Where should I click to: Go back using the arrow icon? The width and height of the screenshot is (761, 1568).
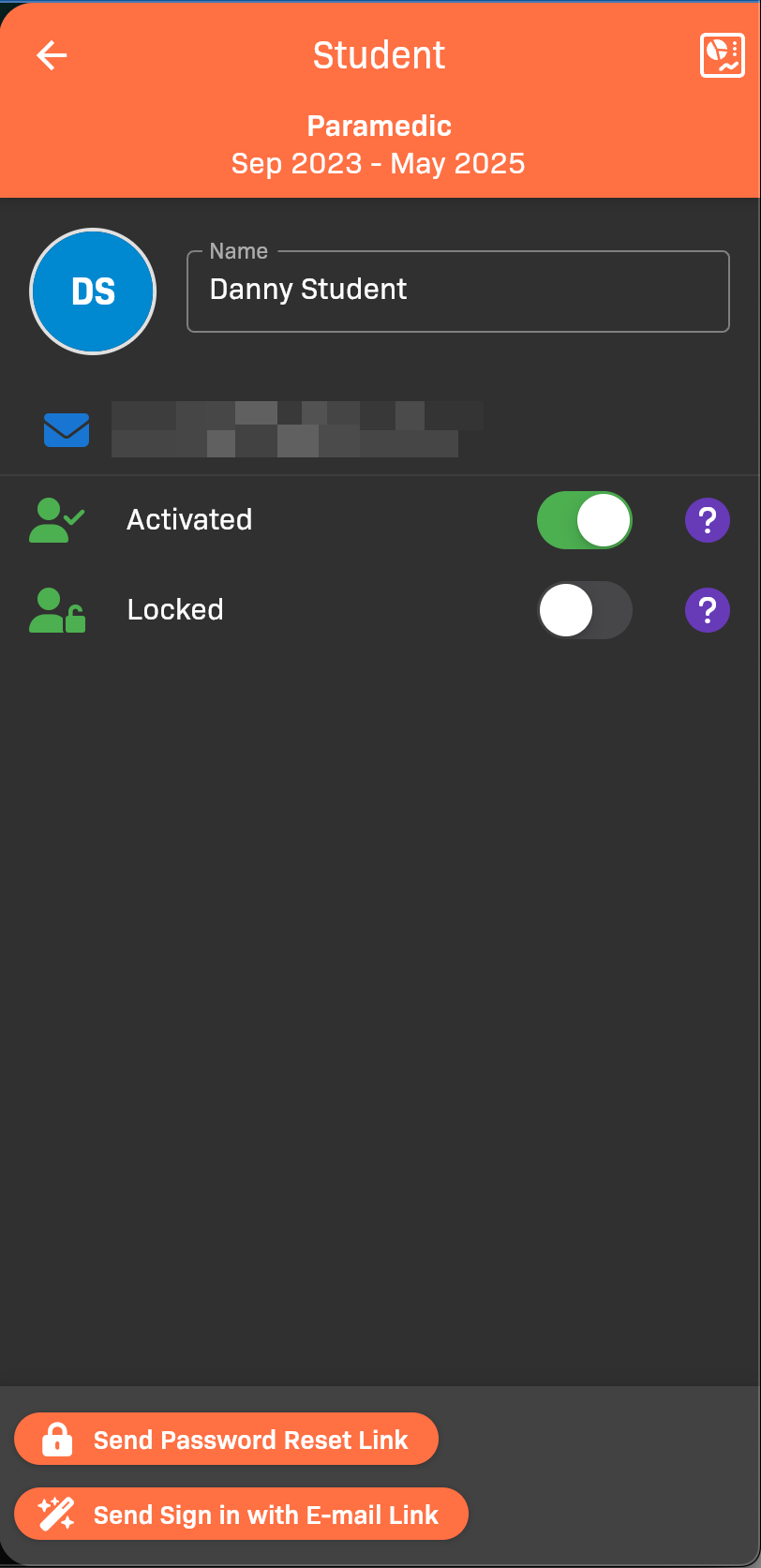pyautogui.click(x=52, y=55)
